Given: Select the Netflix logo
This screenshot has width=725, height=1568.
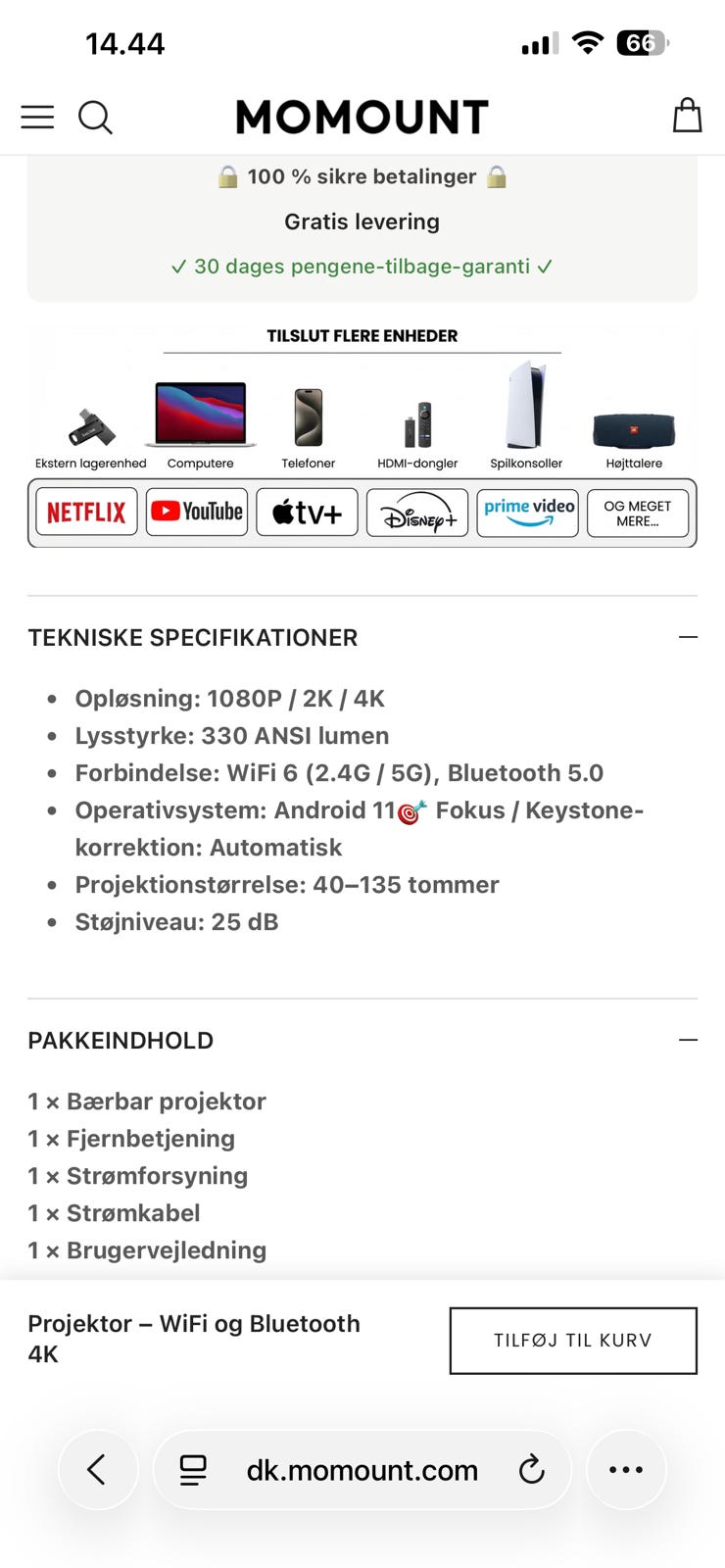Looking at the screenshot, I should (85, 511).
